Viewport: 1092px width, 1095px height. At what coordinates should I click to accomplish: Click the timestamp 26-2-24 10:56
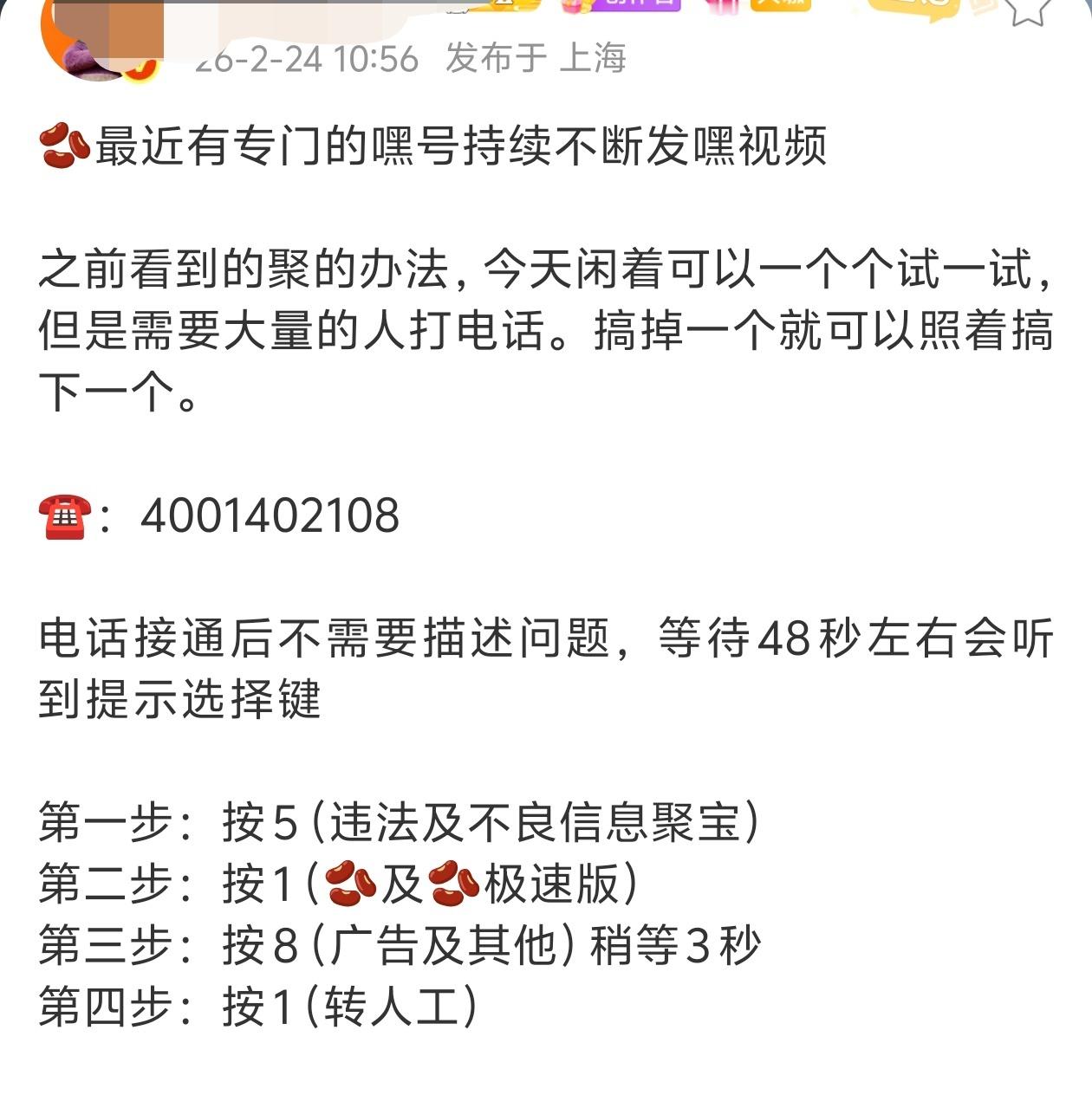tap(303, 59)
